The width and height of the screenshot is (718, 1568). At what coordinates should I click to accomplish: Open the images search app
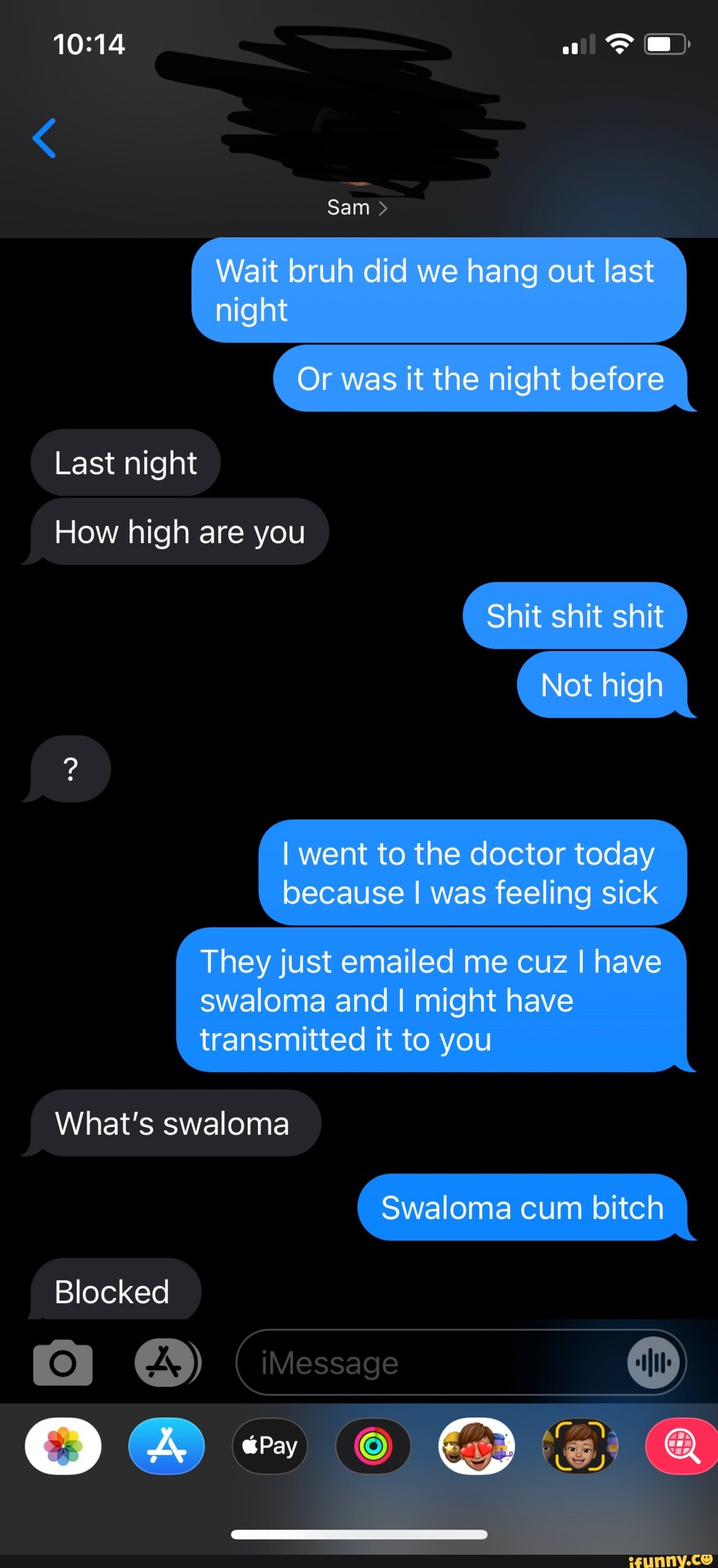click(x=681, y=1446)
